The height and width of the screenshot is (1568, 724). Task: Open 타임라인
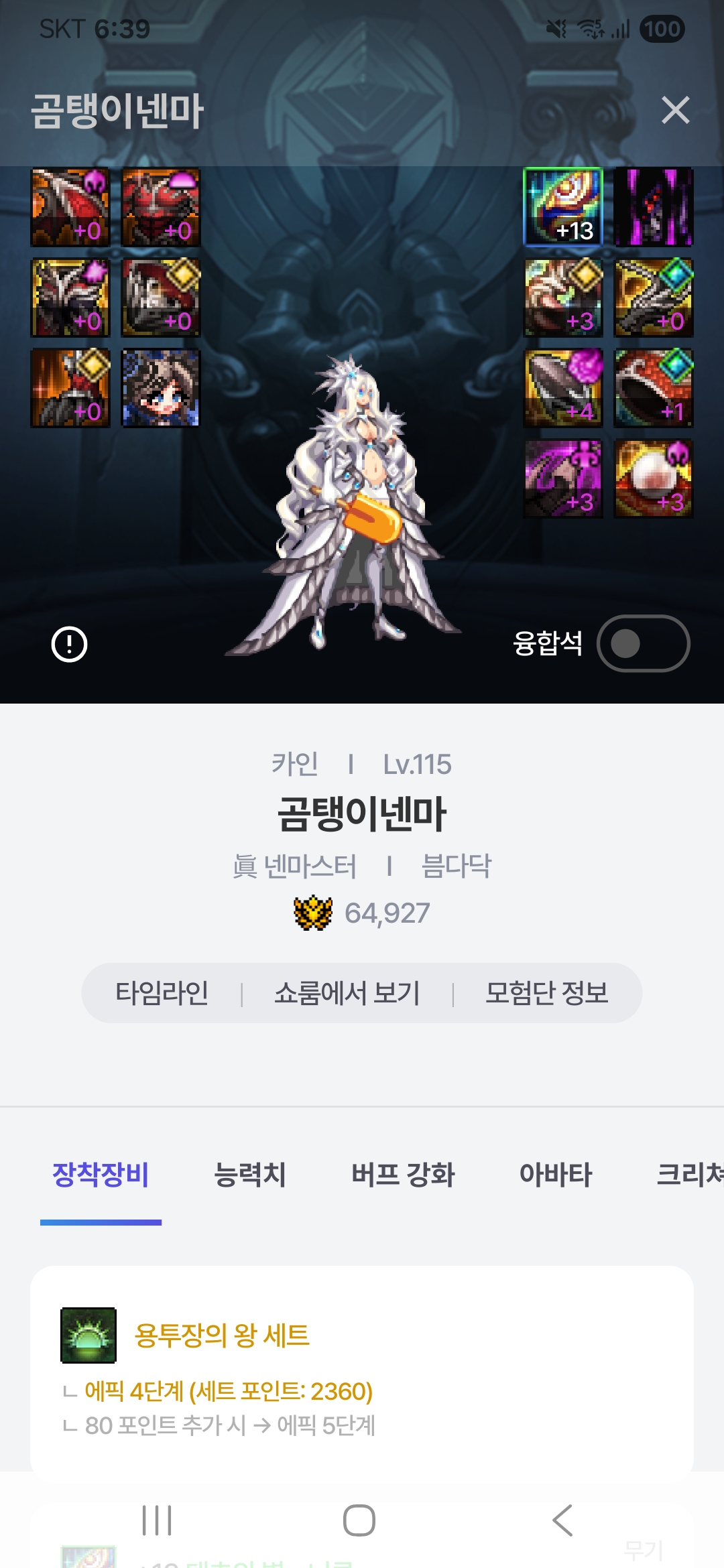[x=162, y=993]
